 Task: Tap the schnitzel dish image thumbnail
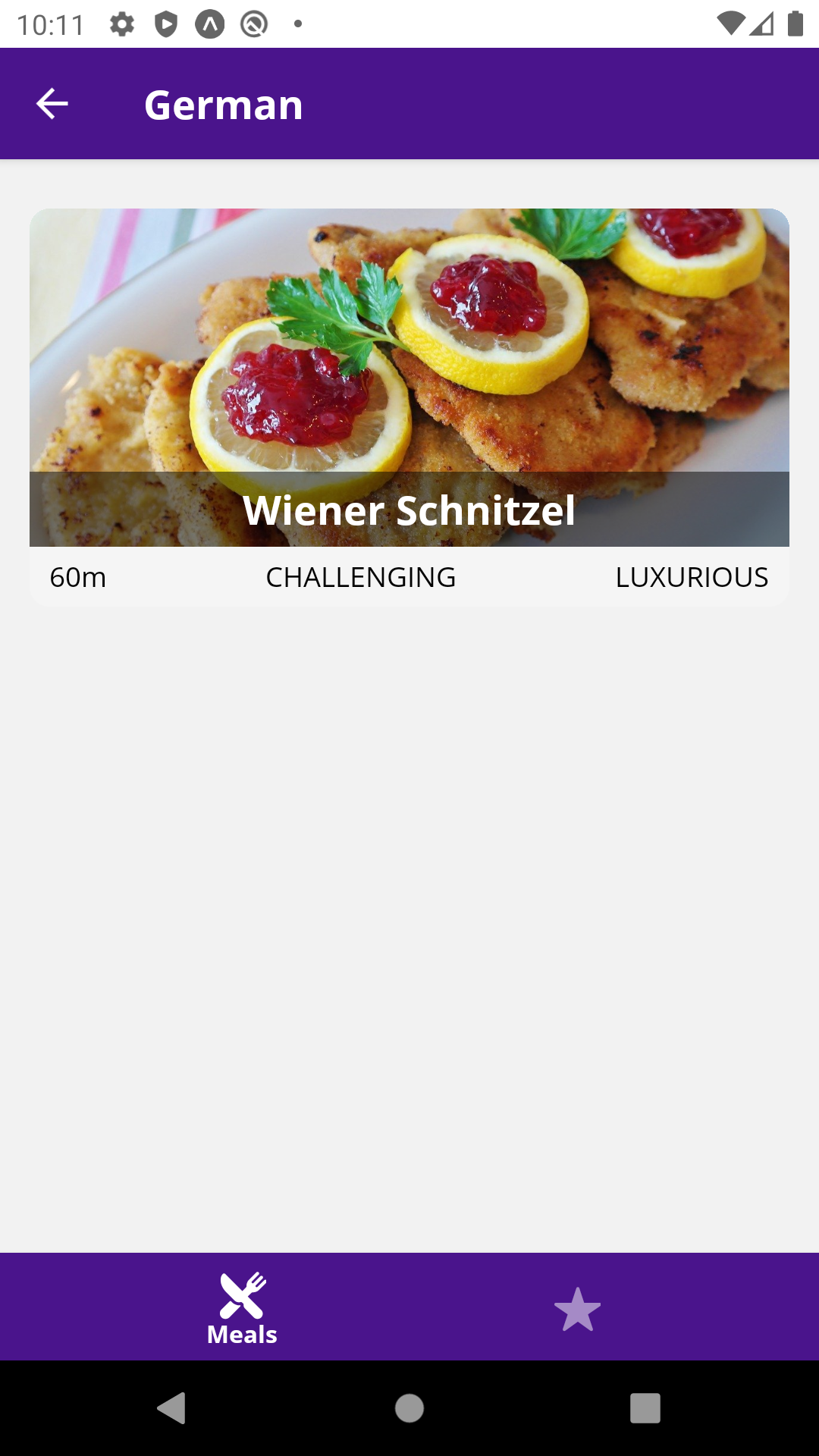(x=409, y=341)
